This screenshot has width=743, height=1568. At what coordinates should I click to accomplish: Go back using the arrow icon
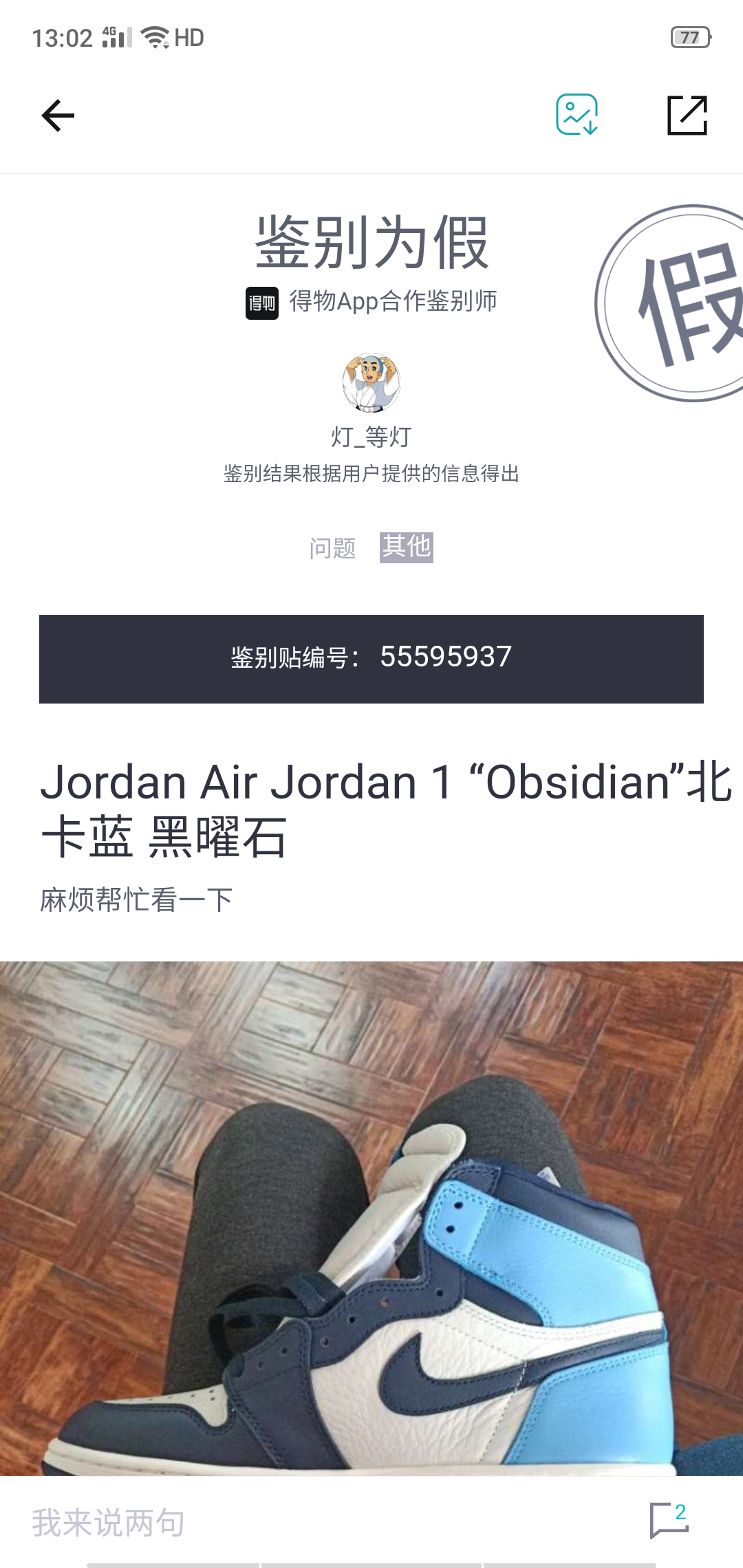58,115
